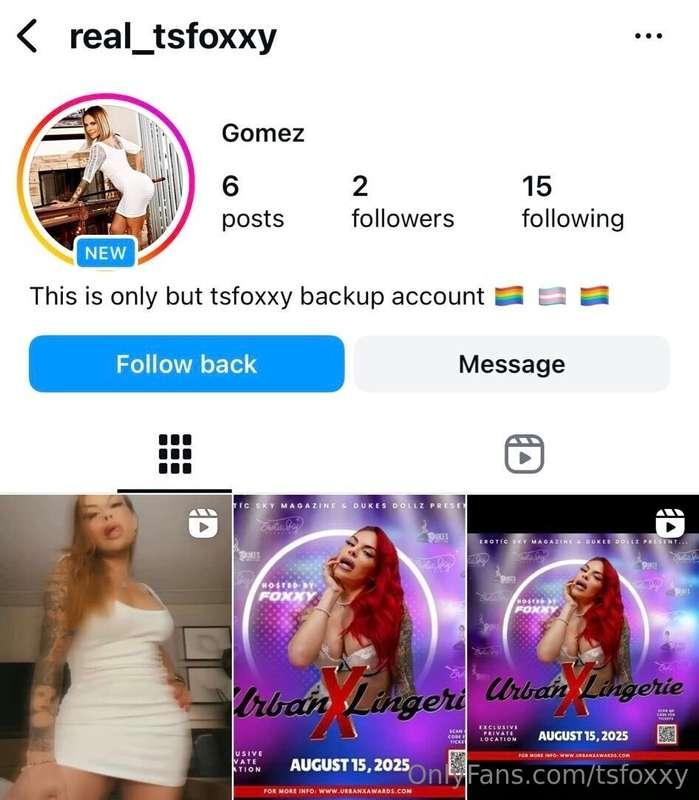
Task: Go back using the back arrow
Action: 28,37
